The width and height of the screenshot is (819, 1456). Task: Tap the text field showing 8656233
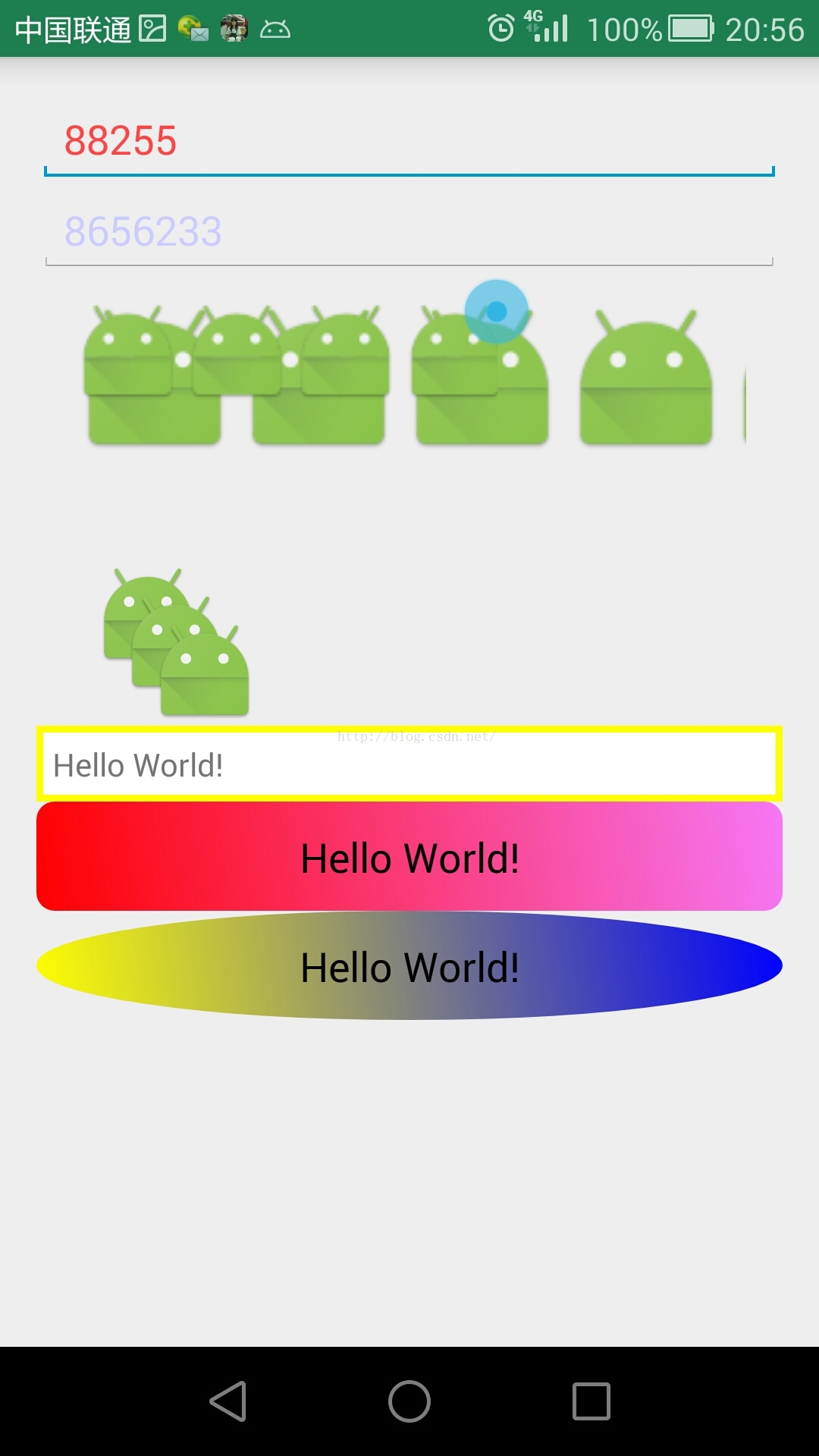(409, 232)
